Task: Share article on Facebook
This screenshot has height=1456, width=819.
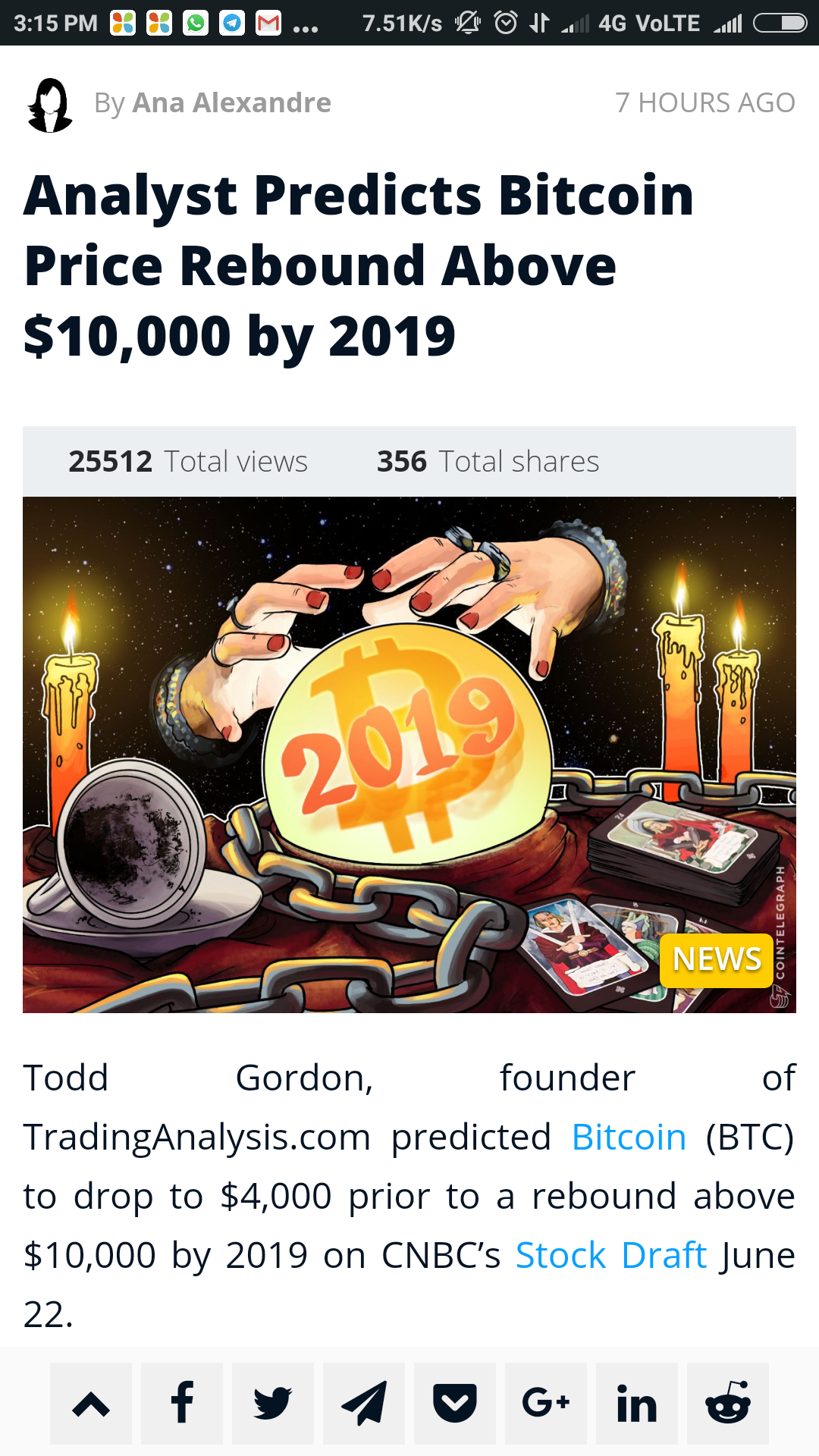Action: [x=182, y=1404]
